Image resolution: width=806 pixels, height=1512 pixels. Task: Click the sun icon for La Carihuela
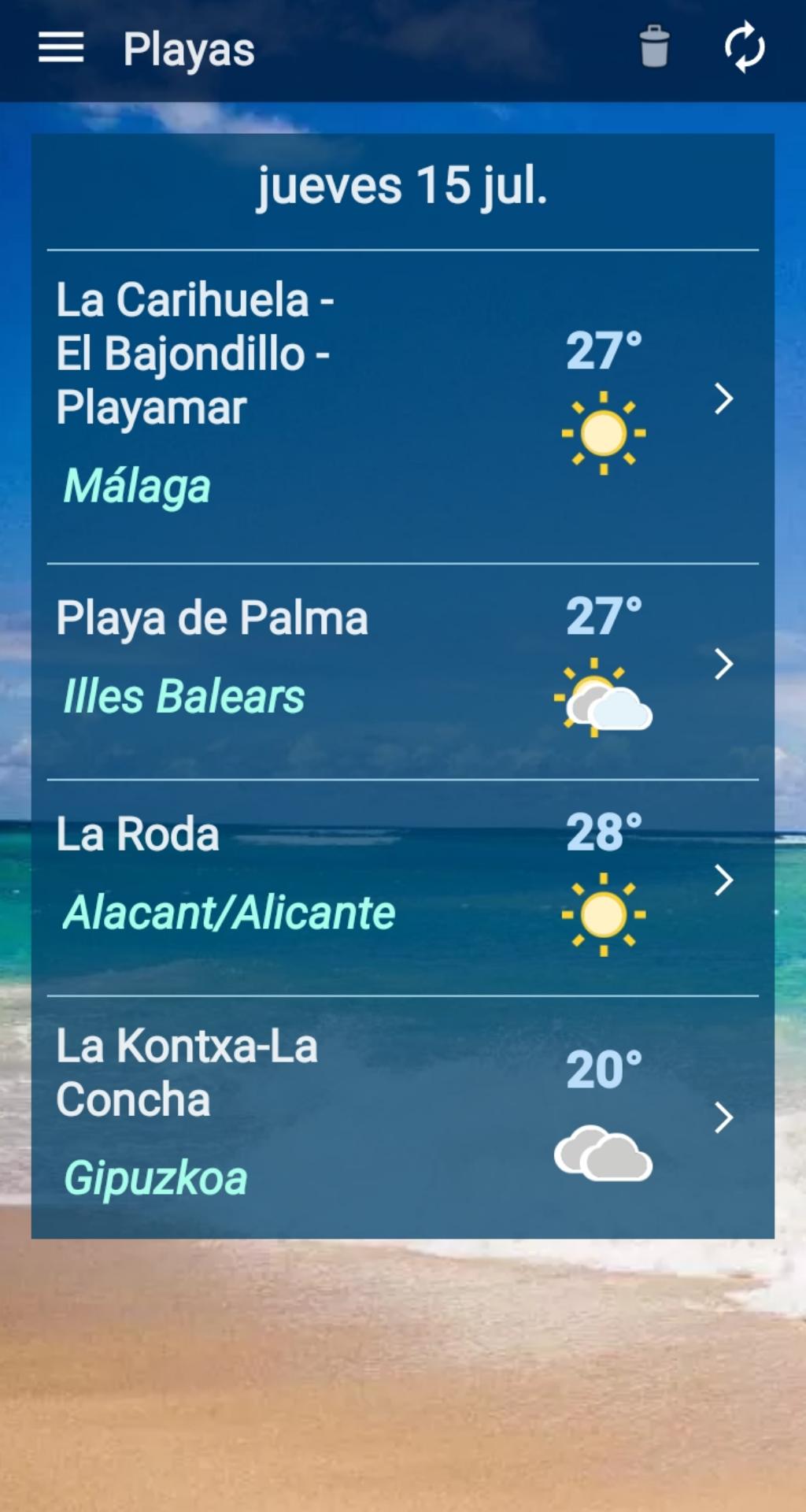(604, 432)
